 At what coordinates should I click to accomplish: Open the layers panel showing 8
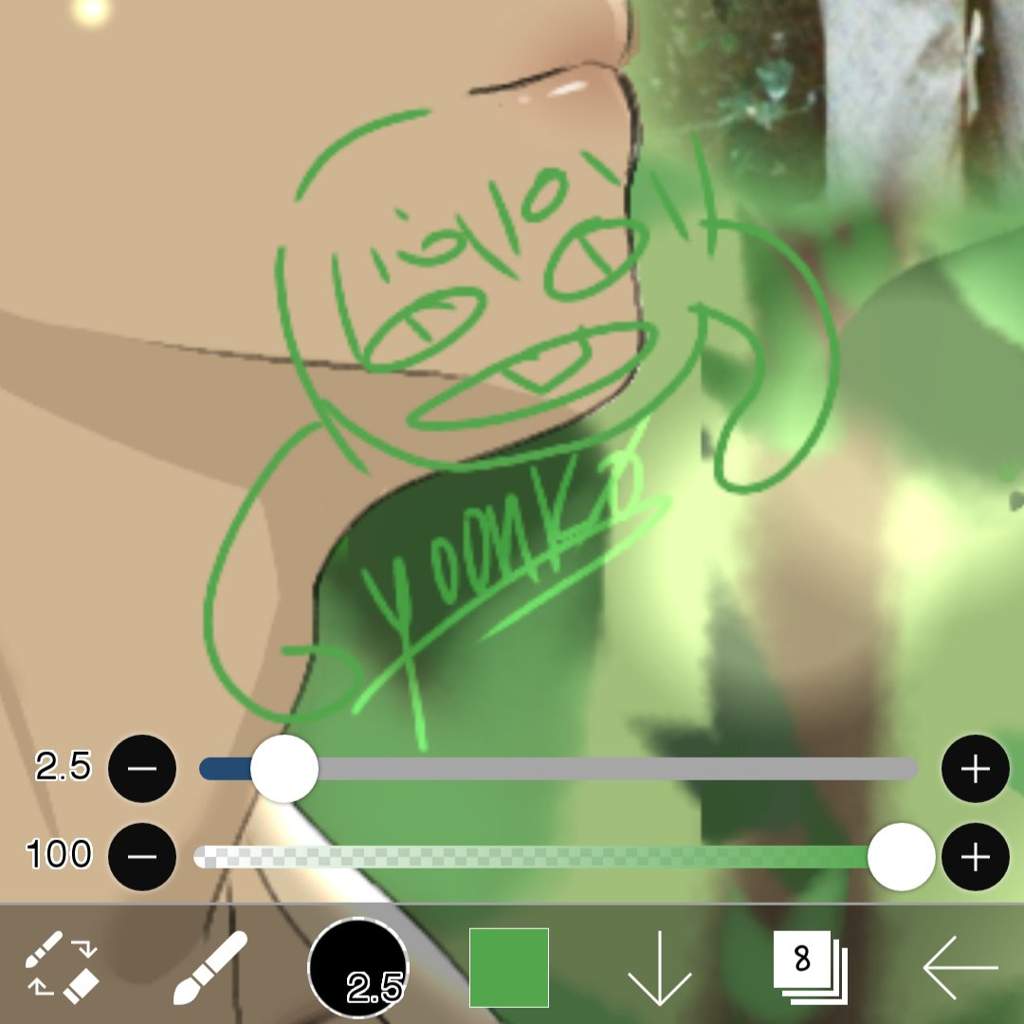tap(808, 967)
